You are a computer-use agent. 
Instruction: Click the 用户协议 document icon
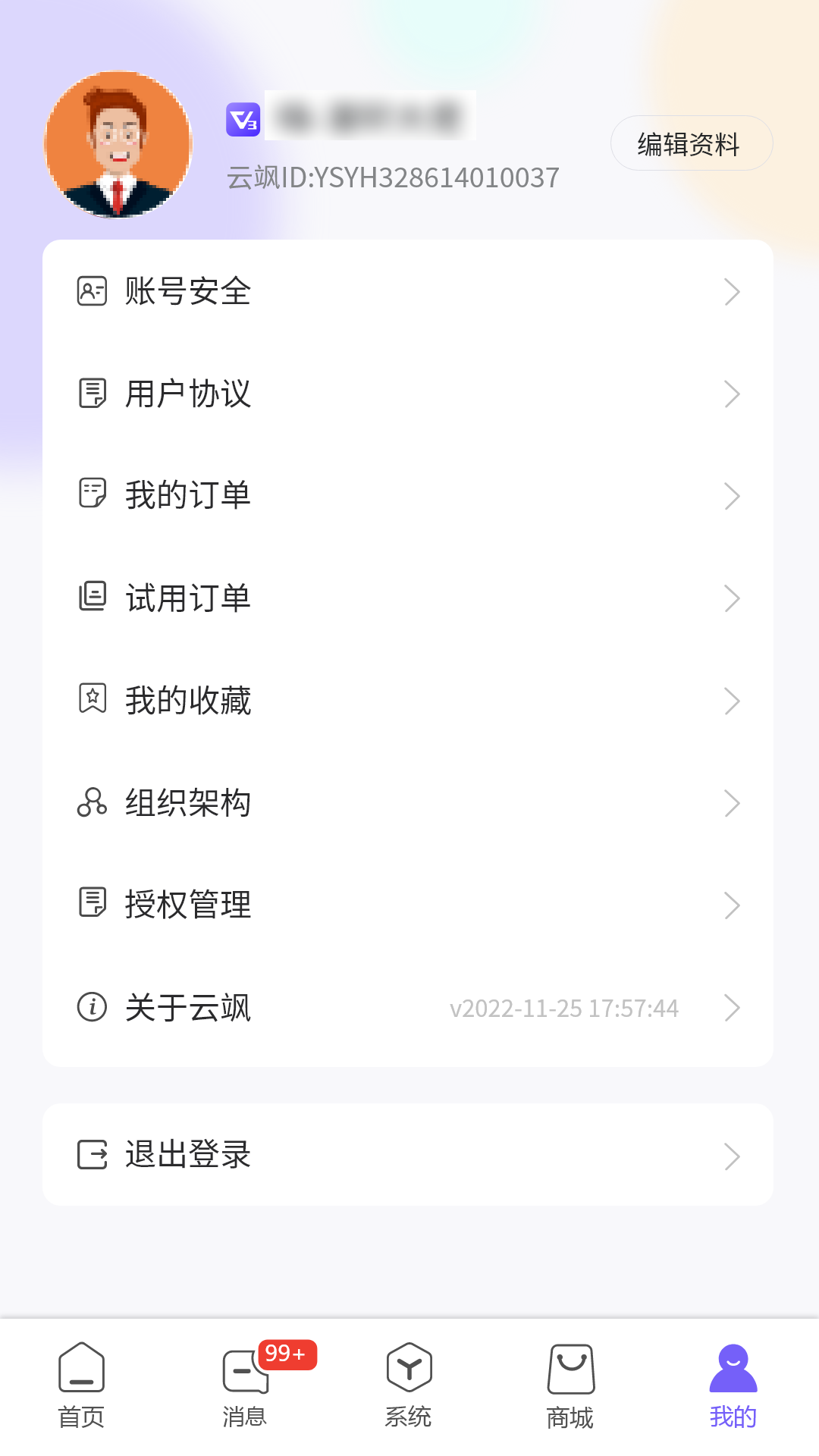pos(92,394)
